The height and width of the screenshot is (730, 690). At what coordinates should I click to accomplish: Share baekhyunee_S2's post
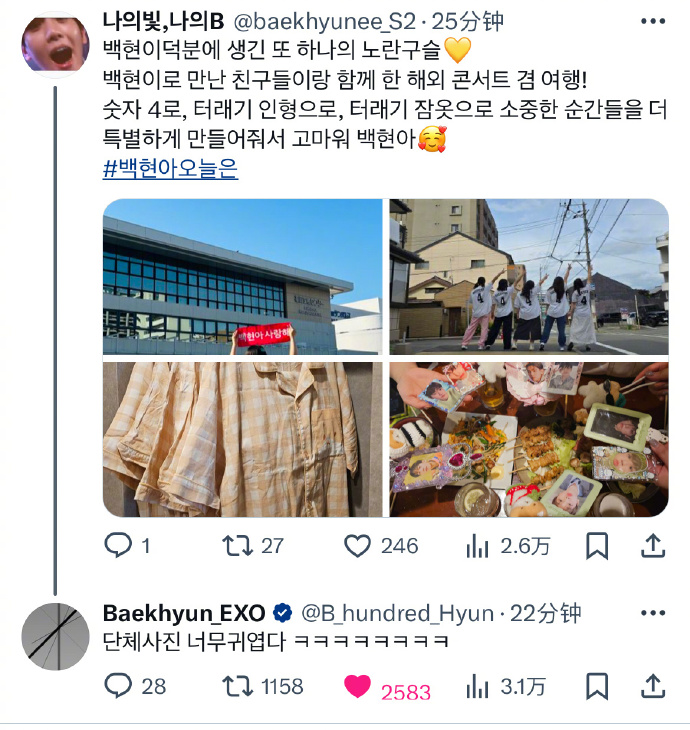[652, 545]
